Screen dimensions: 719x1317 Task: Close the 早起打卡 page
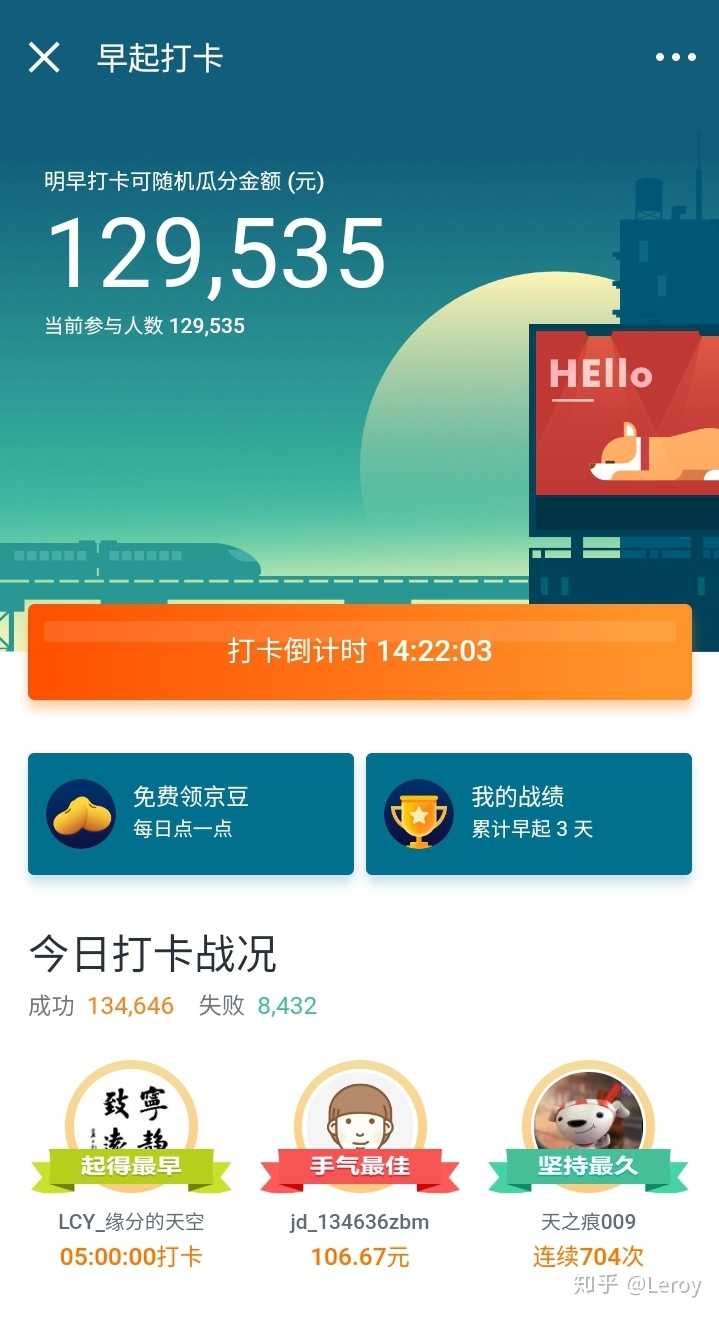pos(44,57)
